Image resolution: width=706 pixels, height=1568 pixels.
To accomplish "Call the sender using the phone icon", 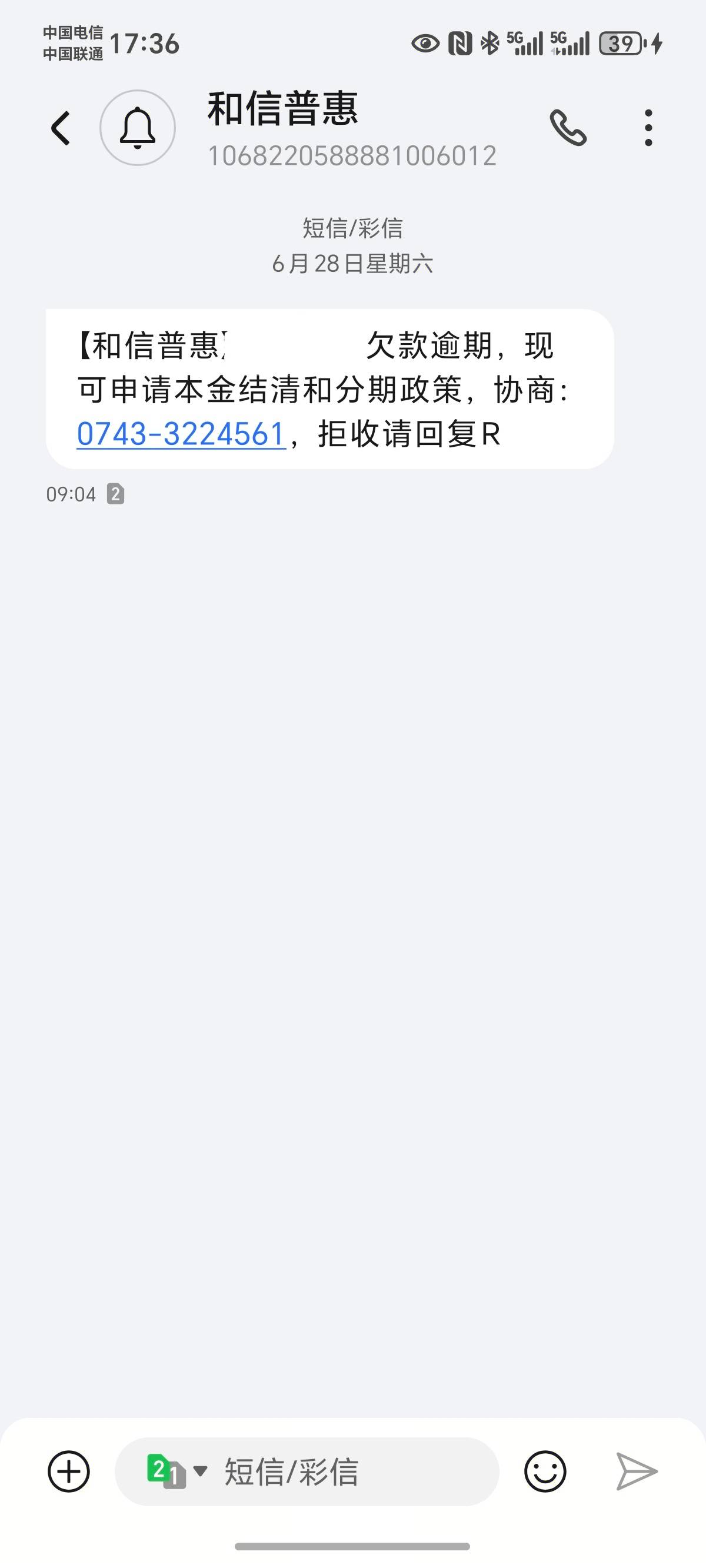I will [x=568, y=128].
